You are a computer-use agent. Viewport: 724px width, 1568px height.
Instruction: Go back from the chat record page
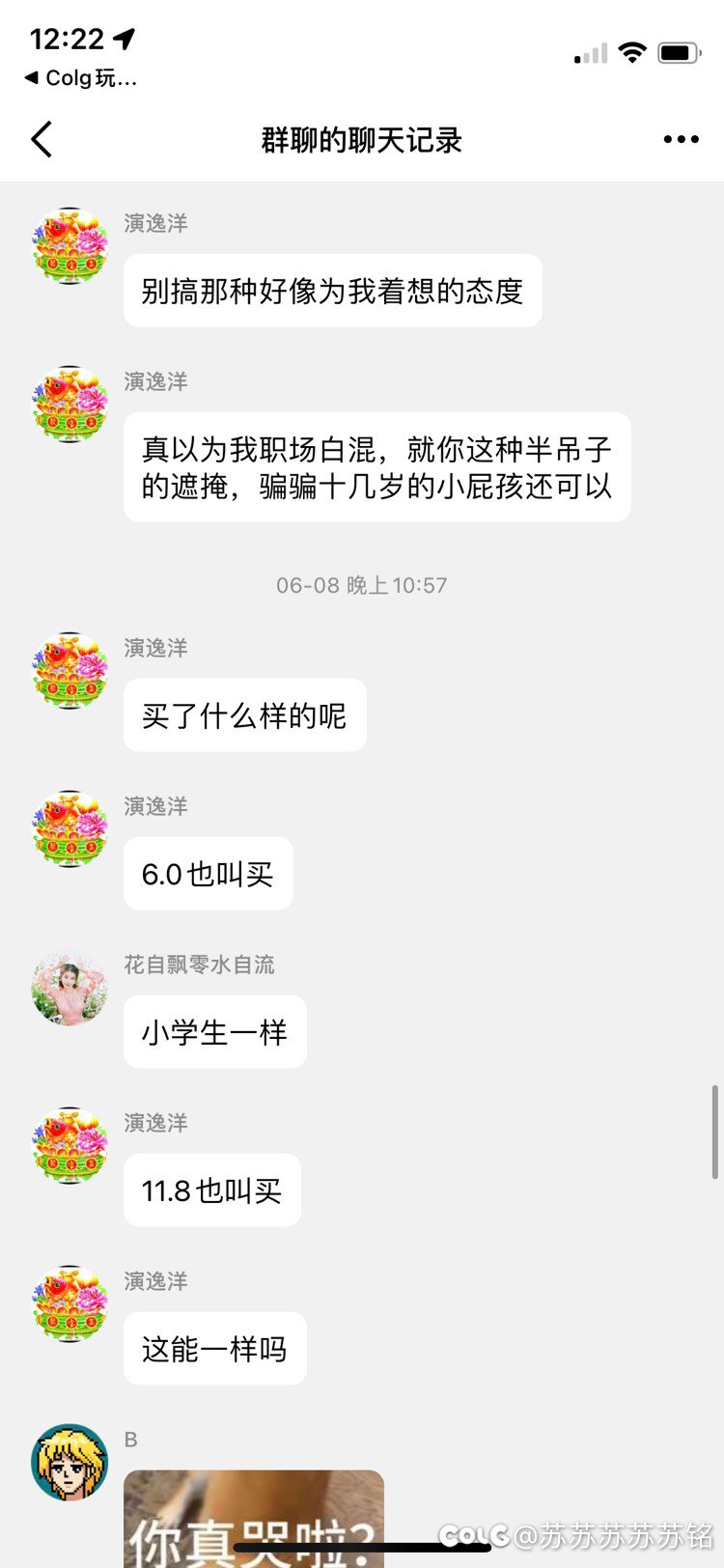pos(42,140)
